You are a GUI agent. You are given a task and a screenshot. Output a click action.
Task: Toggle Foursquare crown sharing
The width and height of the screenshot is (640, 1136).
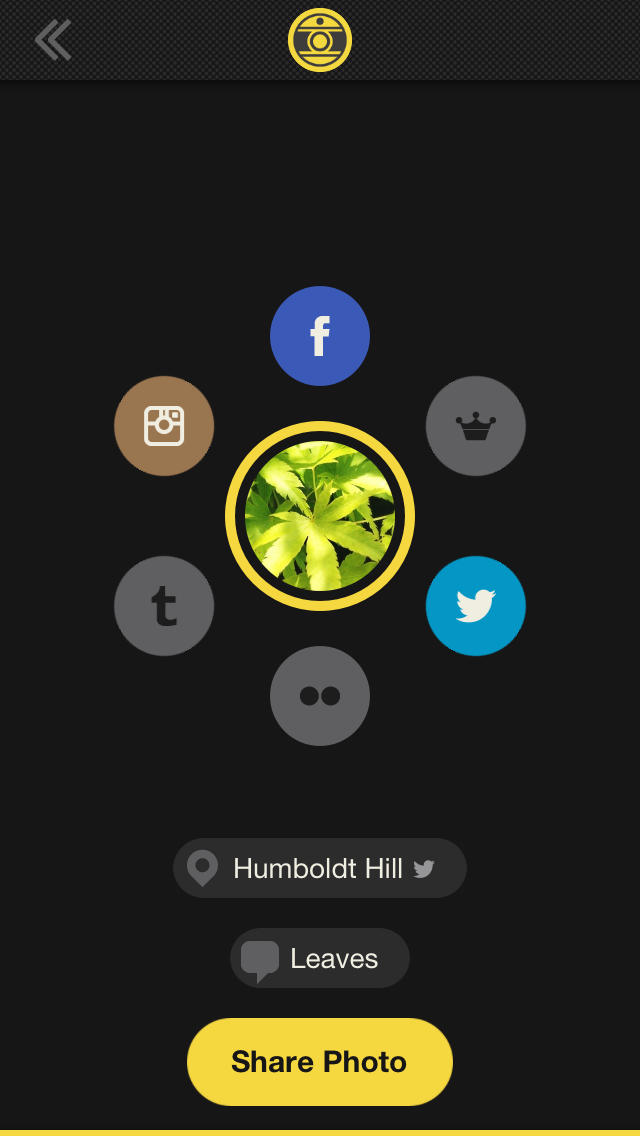[476, 426]
